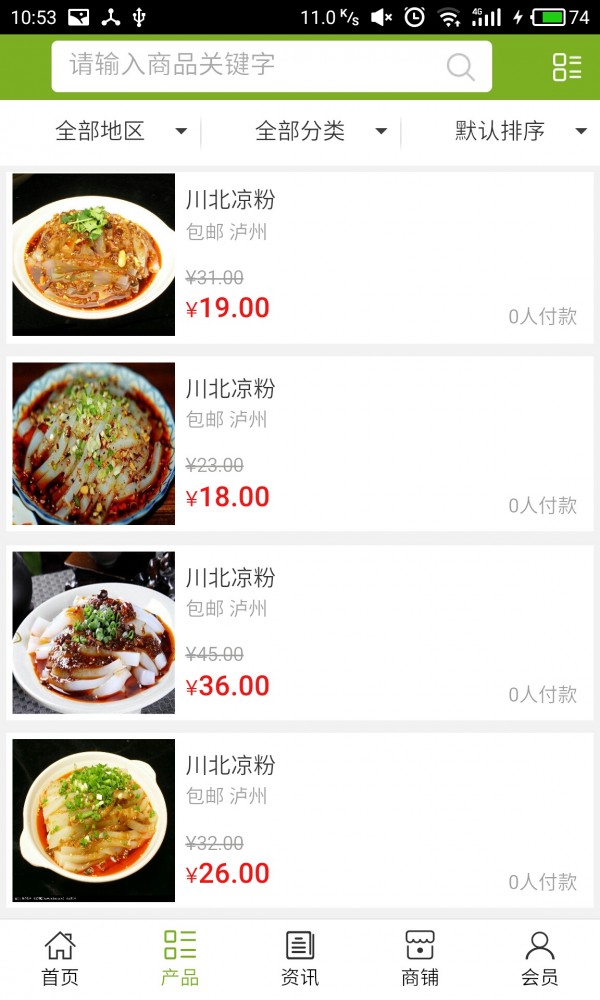600x1000 pixels.
Task: Tap the product keyword search field
Action: pyautogui.click(x=250, y=66)
